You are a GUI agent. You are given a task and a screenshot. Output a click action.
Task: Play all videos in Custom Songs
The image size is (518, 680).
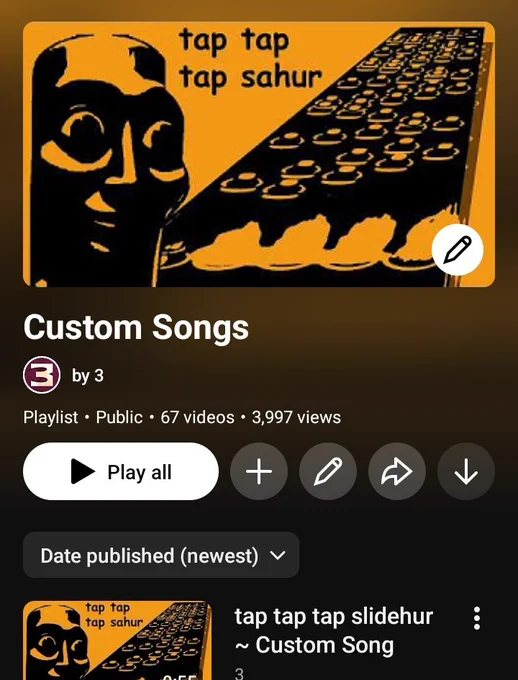(121, 471)
